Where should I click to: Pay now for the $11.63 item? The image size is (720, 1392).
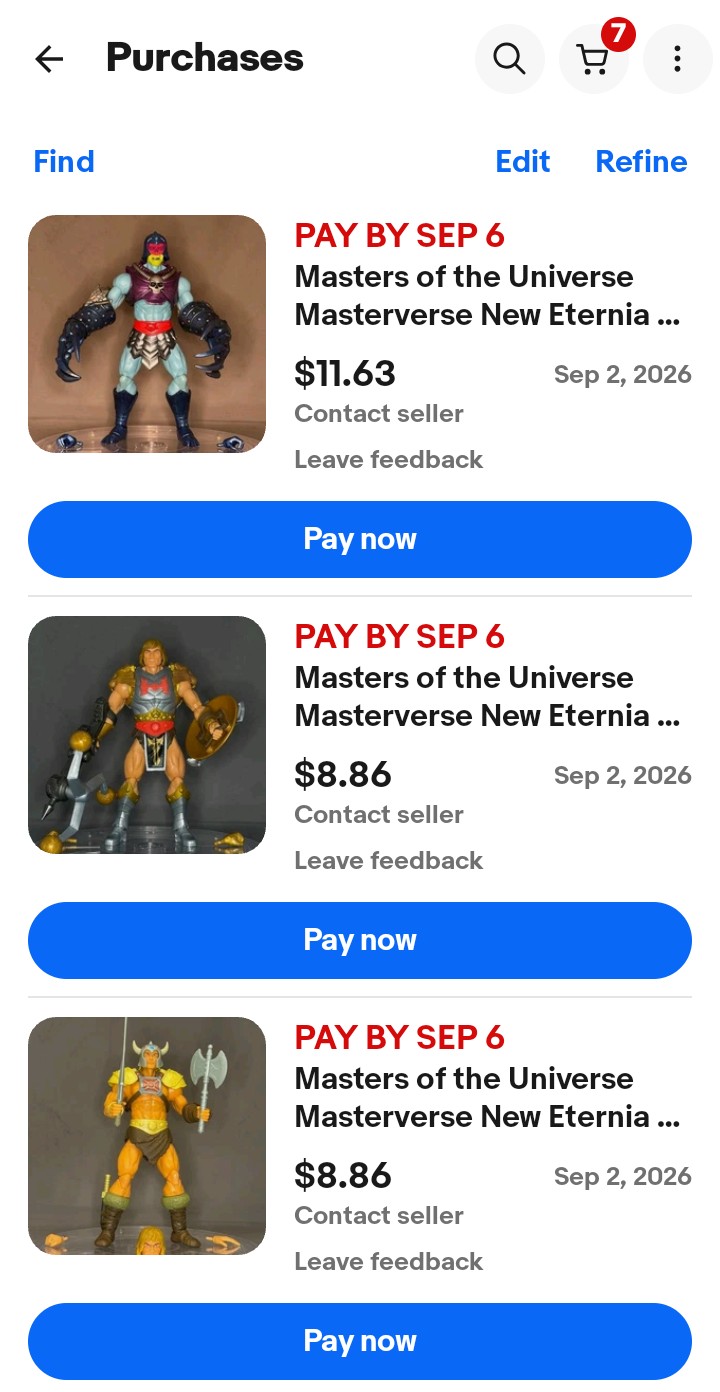(360, 539)
